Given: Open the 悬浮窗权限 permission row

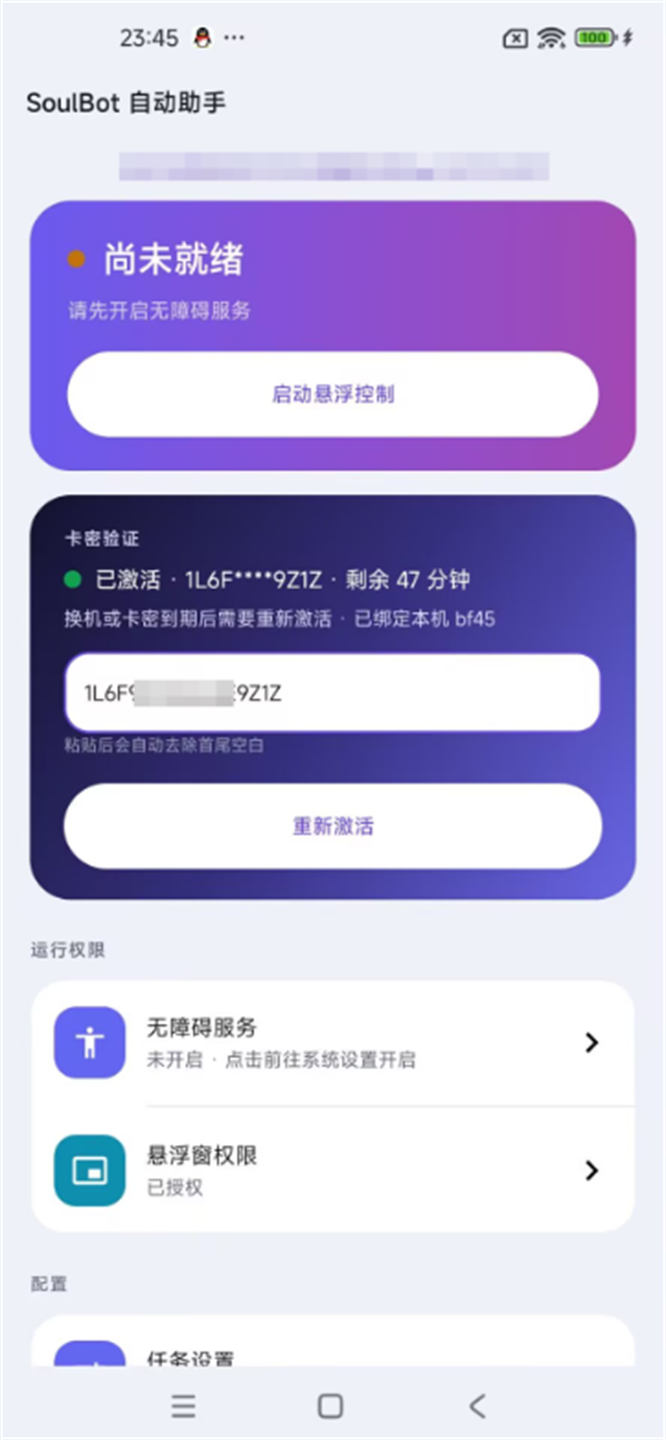Looking at the screenshot, I should pos(333,1169).
